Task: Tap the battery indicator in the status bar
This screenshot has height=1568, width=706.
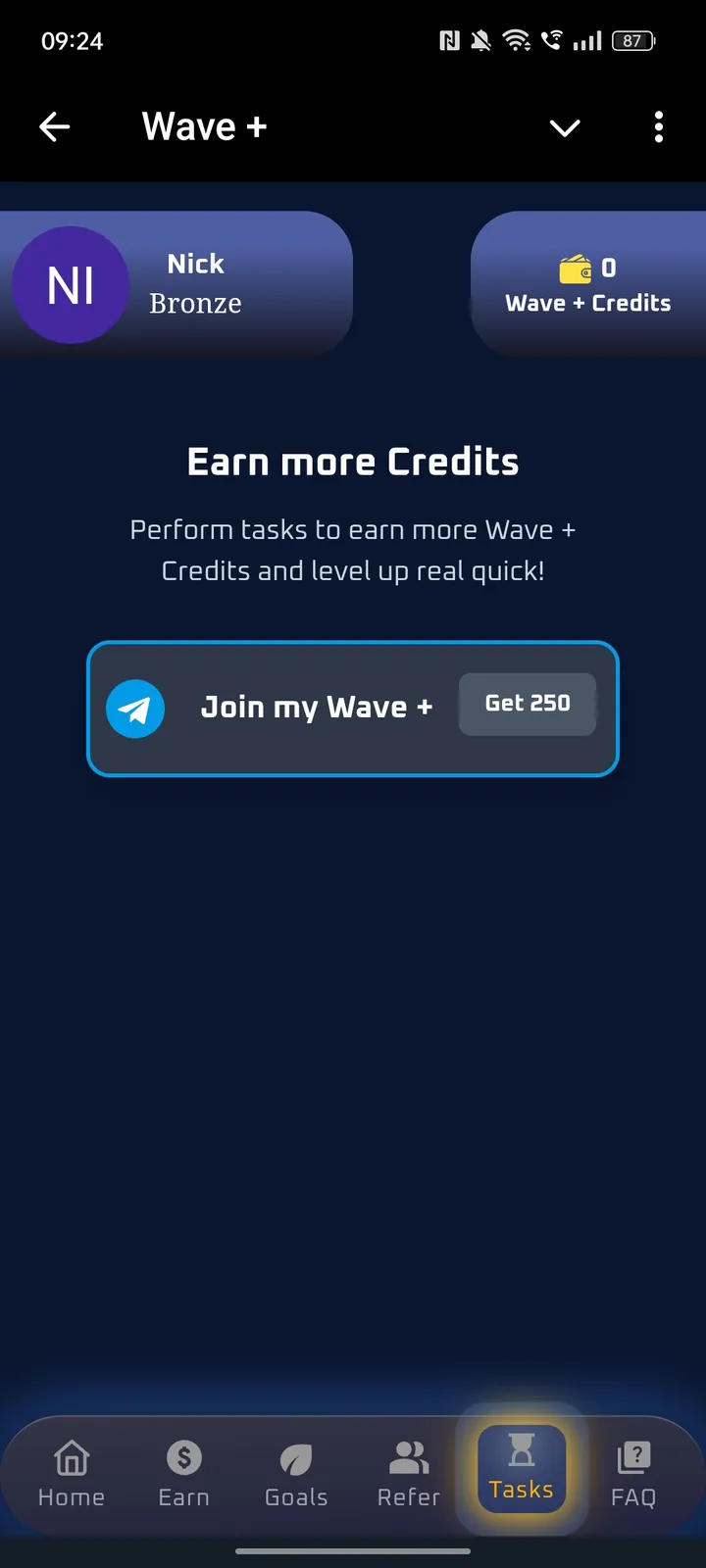Action: [x=632, y=40]
